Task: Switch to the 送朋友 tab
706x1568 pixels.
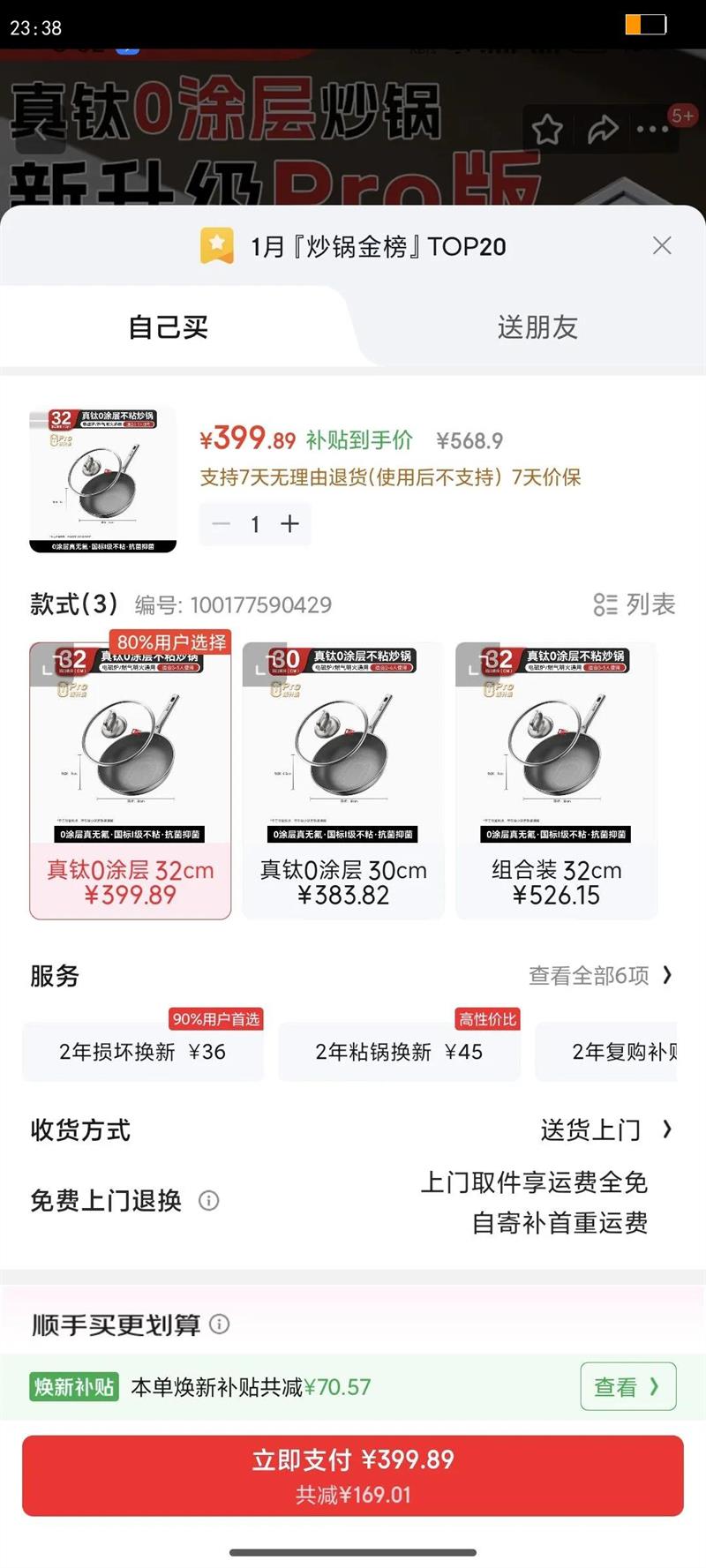Action: (537, 327)
